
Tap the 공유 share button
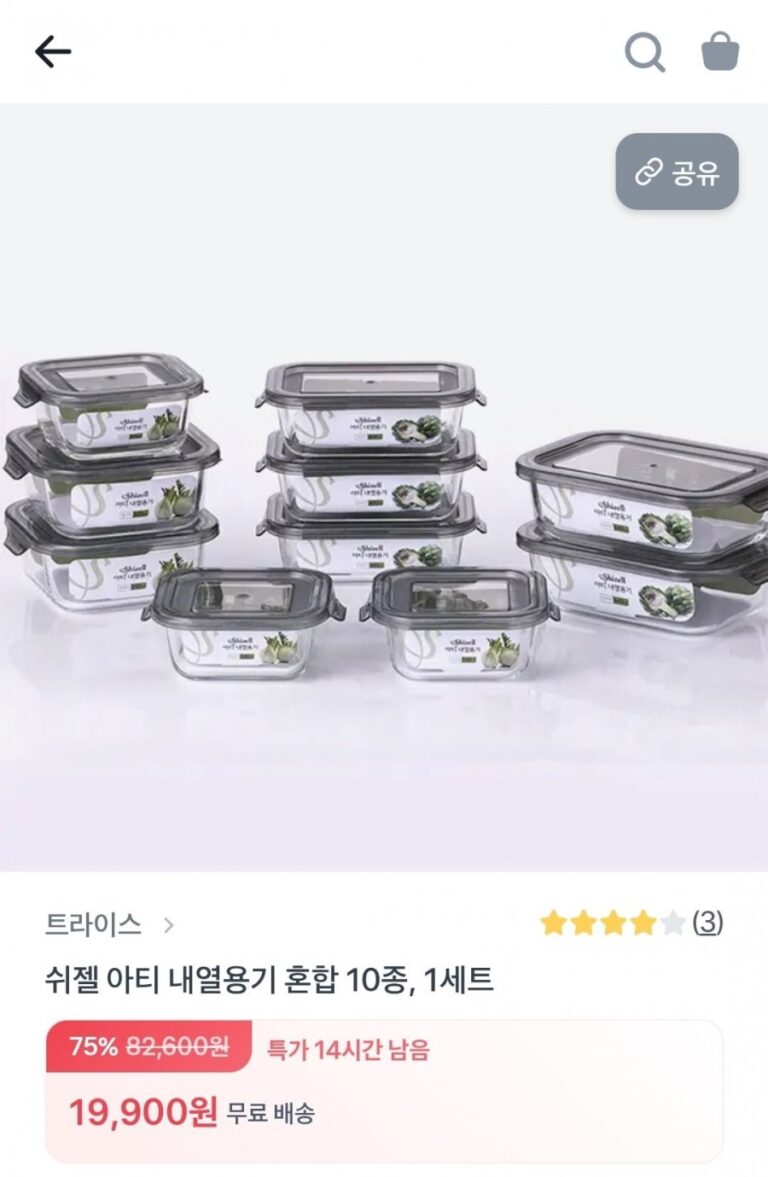click(x=677, y=172)
